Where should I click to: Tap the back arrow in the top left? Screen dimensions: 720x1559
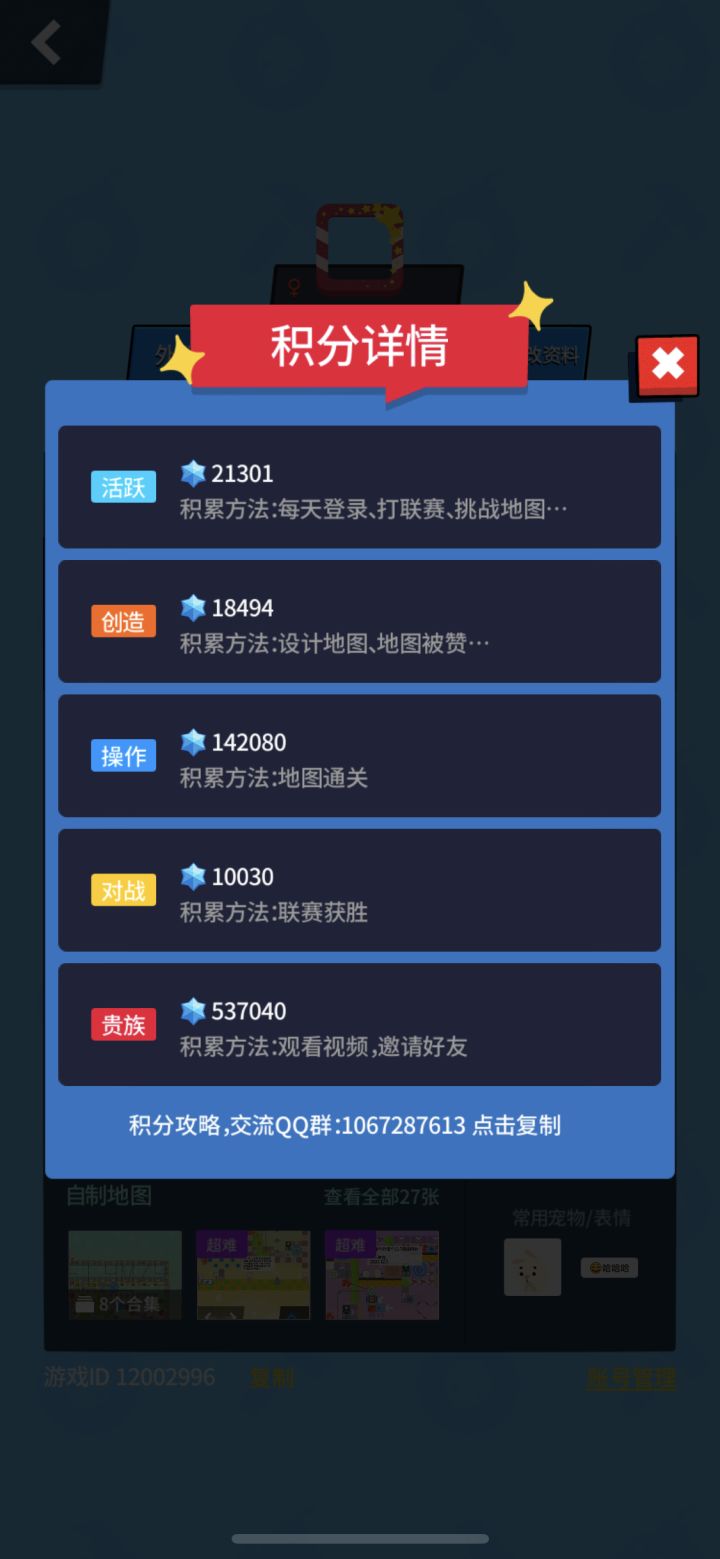(45, 42)
